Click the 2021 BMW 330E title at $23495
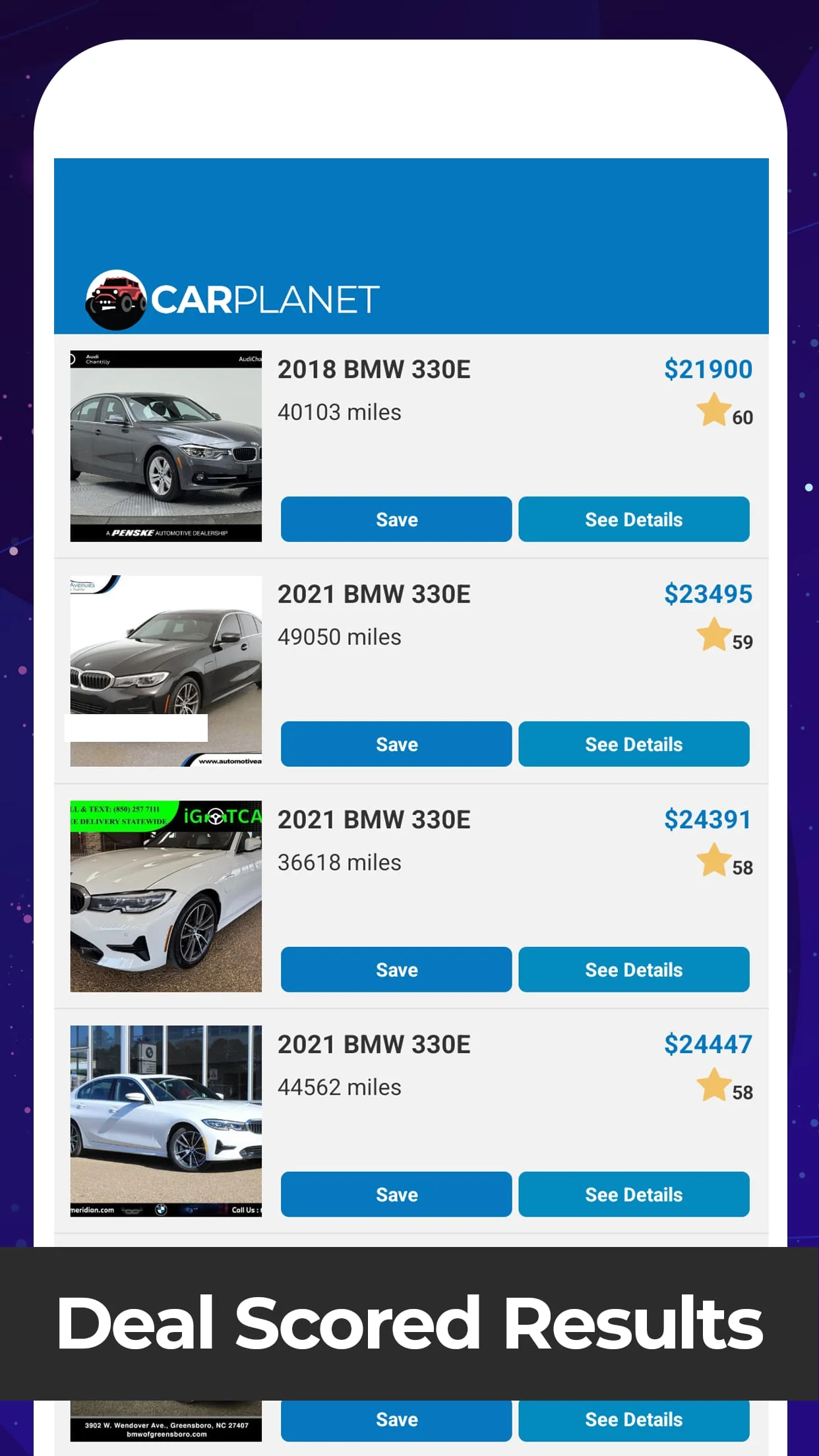Image resolution: width=819 pixels, height=1456 pixels. click(374, 594)
